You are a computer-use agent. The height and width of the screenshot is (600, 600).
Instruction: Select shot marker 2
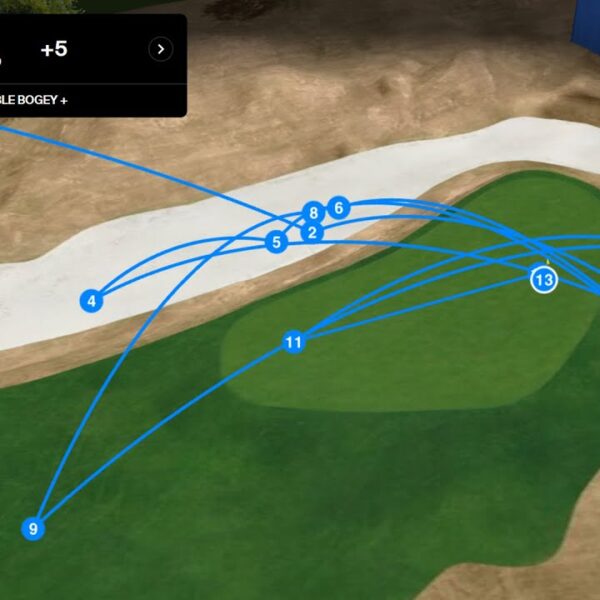312,232
